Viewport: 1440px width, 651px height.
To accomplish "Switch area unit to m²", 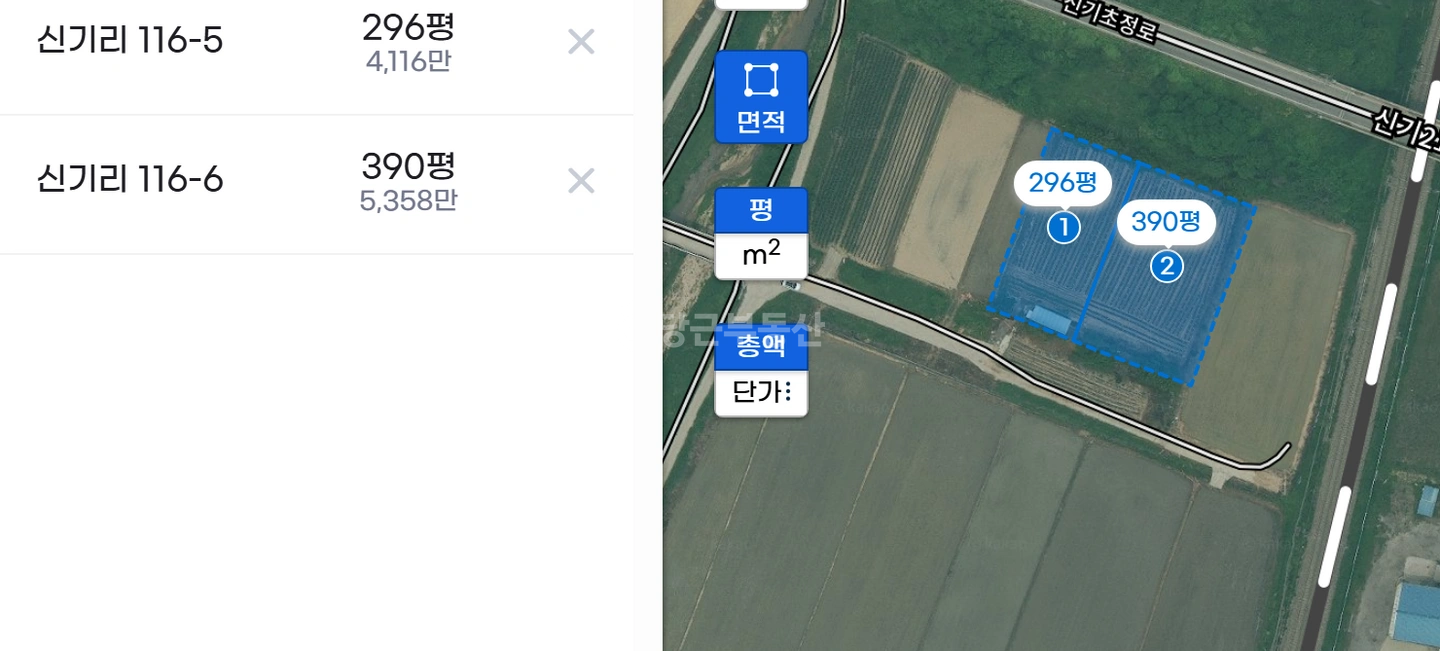I will 761,256.
